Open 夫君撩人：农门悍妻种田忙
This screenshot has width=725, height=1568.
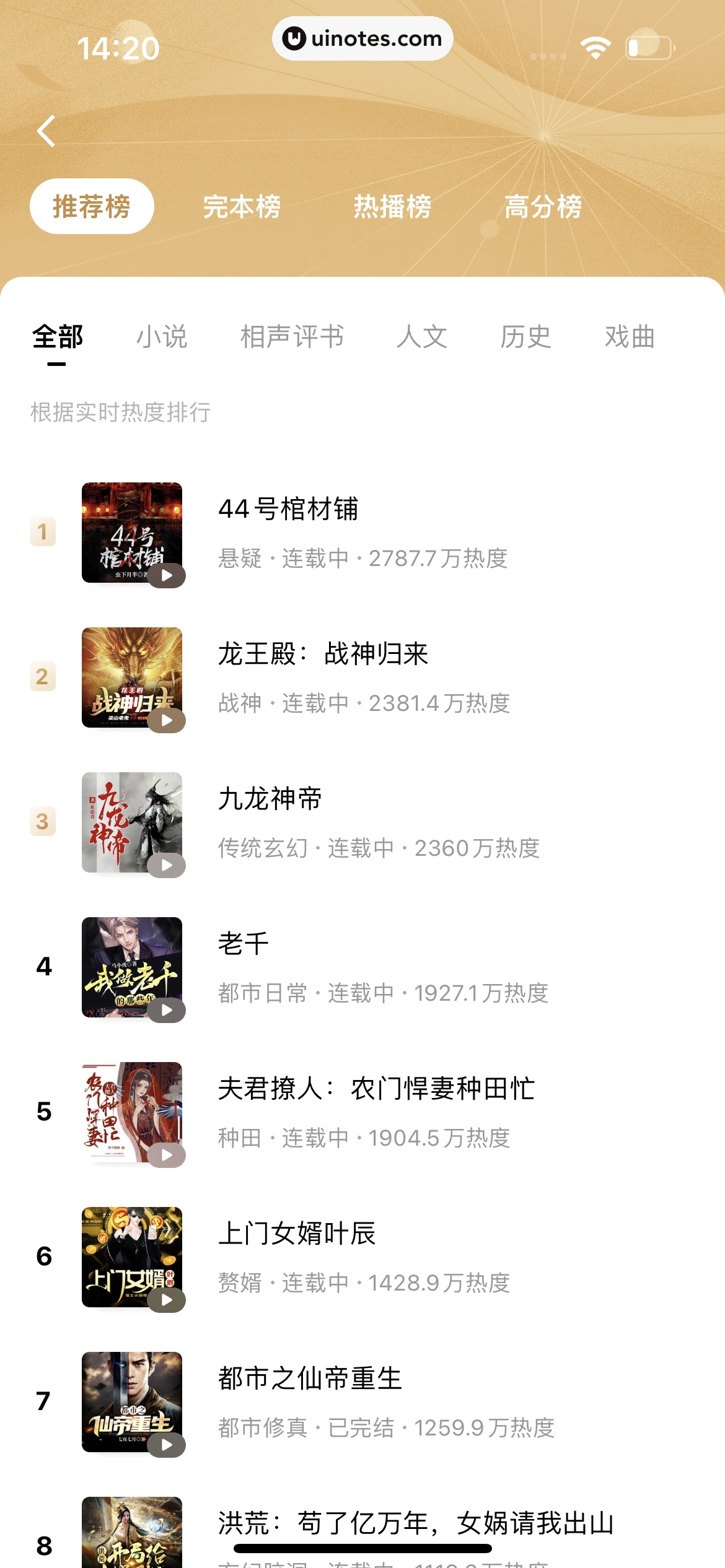pyautogui.click(x=376, y=1089)
